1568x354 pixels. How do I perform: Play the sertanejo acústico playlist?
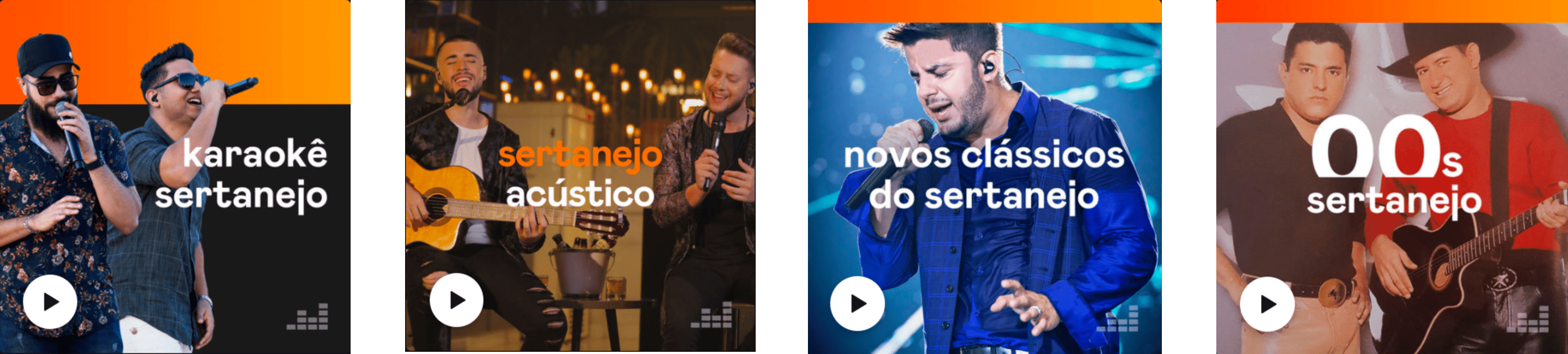pos(457,301)
